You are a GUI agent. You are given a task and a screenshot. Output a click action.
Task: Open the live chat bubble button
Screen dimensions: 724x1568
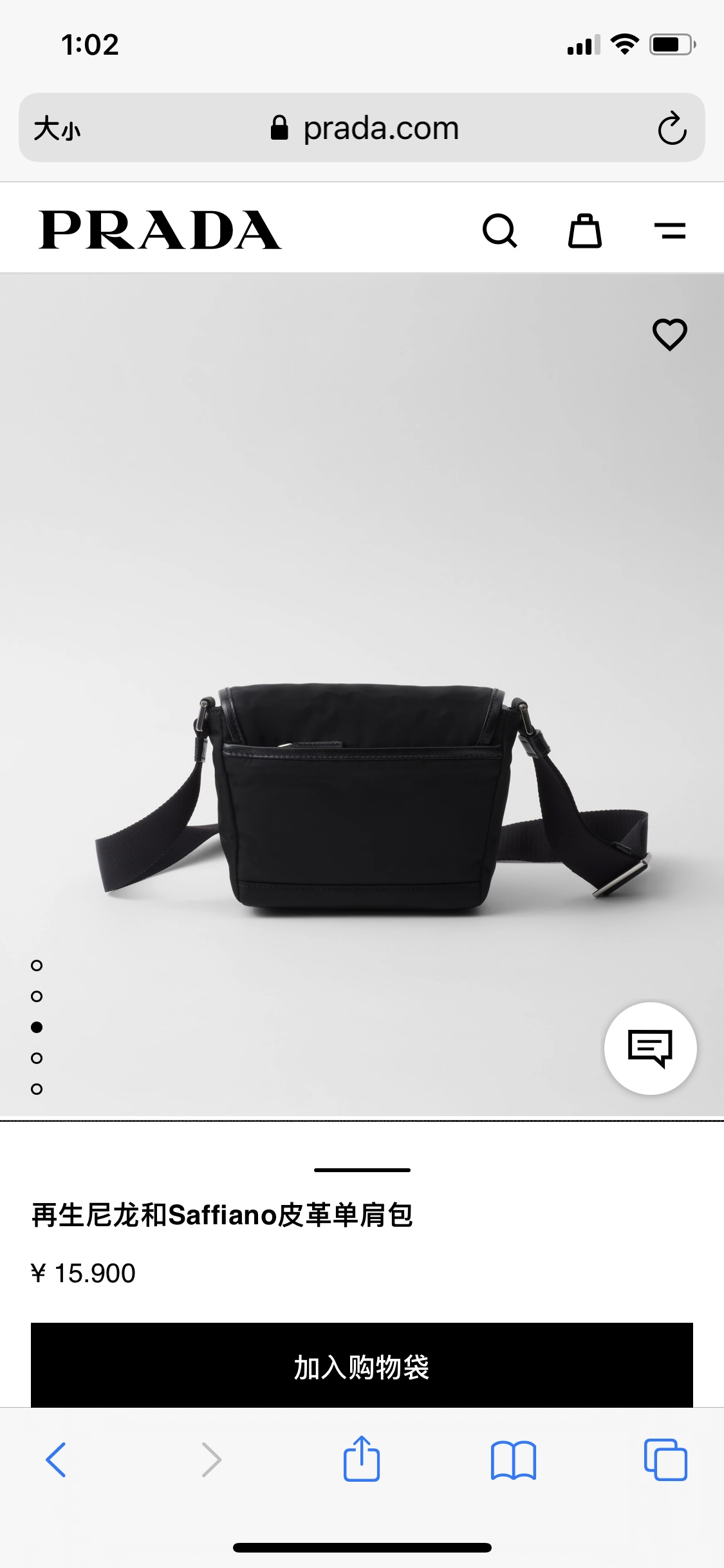point(650,1048)
